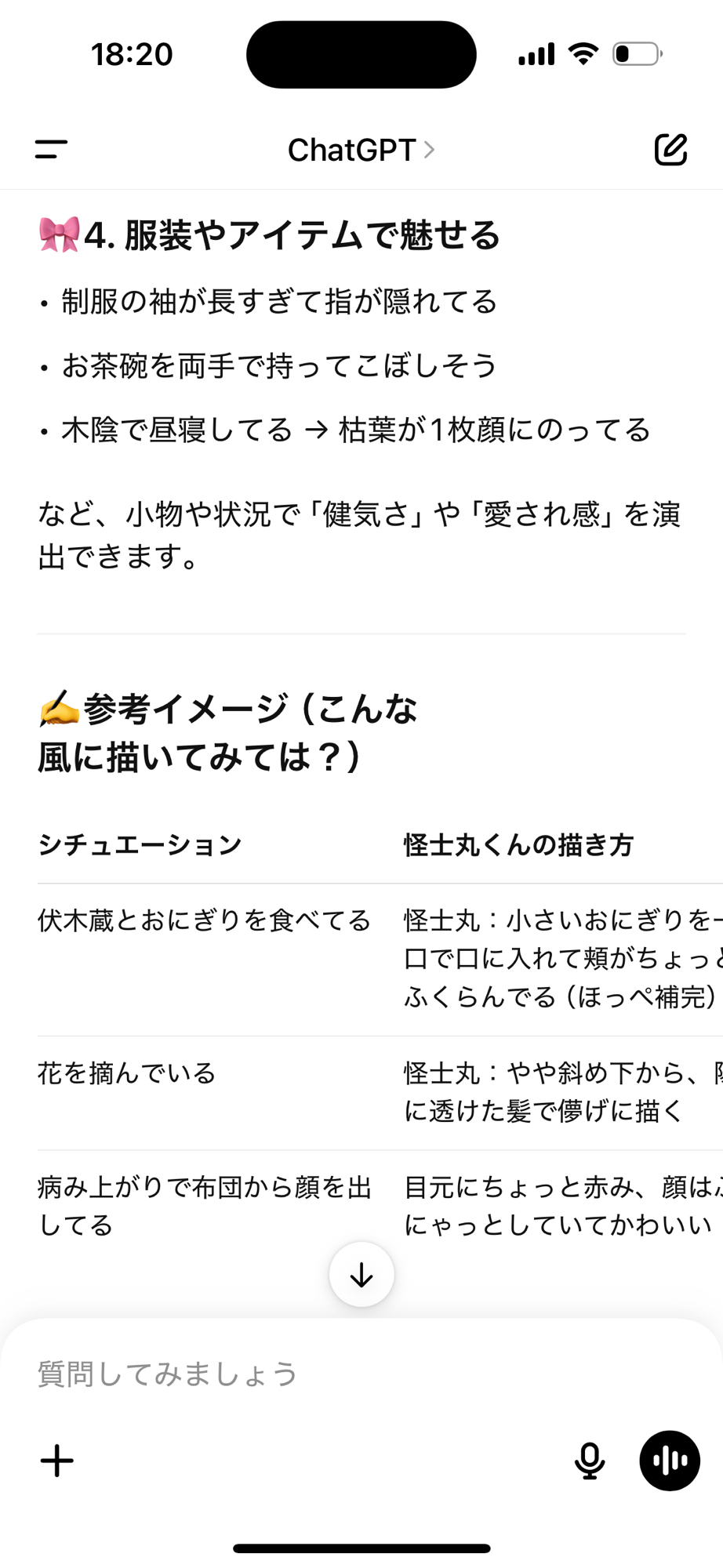Open the sidebar menu
The height and width of the screenshot is (1568, 723).
coord(52,149)
